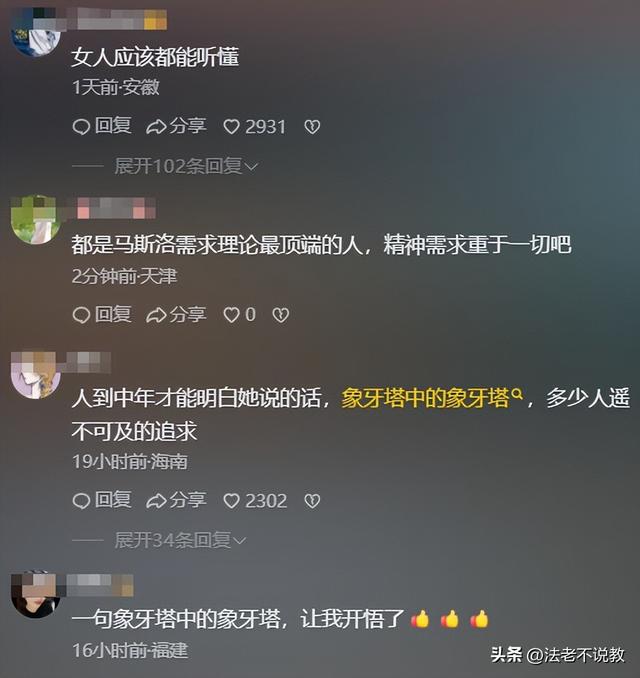Open the avatar of the 福建 commenter
Image resolution: width=640 pixels, height=678 pixels.
click(36, 594)
